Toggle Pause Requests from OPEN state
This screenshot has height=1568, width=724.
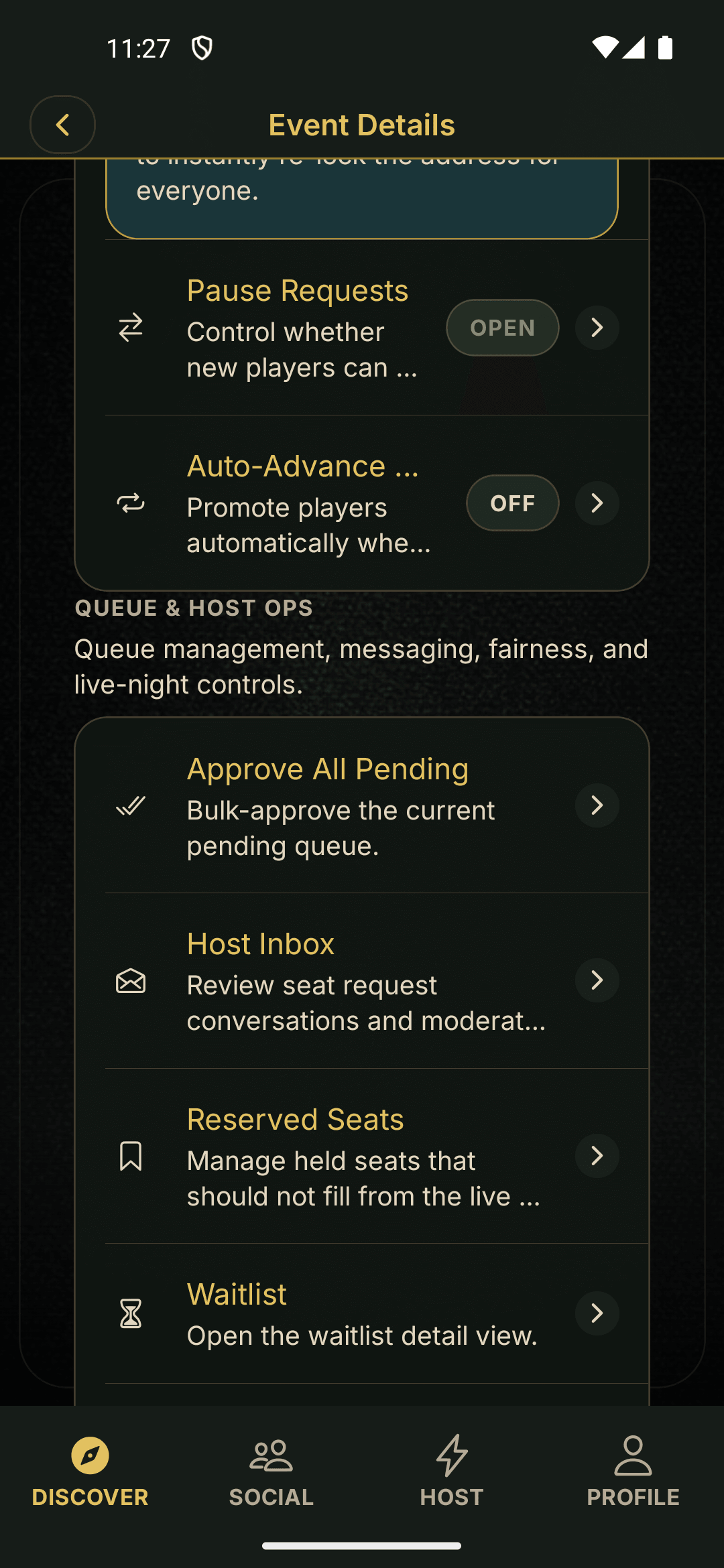[502, 328]
